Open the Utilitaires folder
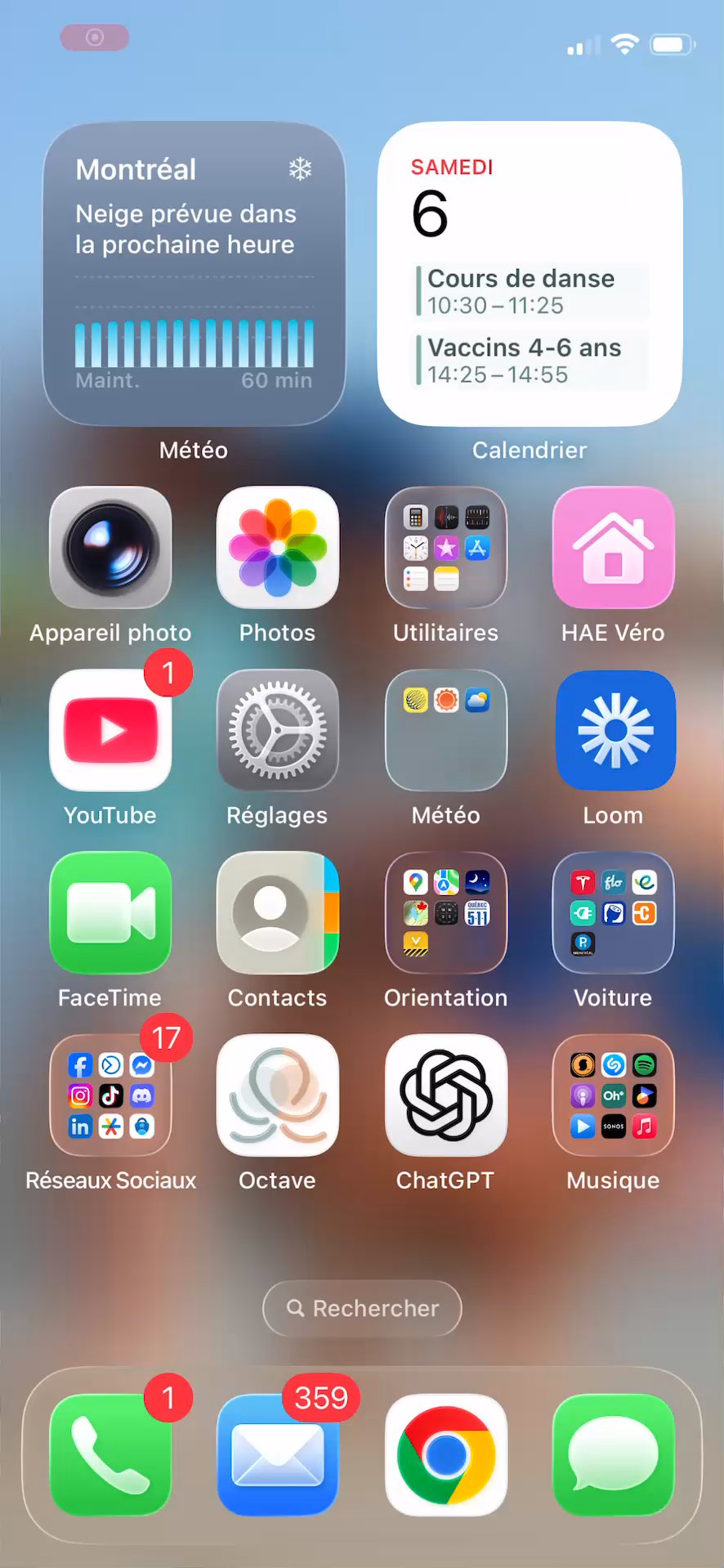Image resolution: width=724 pixels, height=1568 pixels. click(x=445, y=547)
